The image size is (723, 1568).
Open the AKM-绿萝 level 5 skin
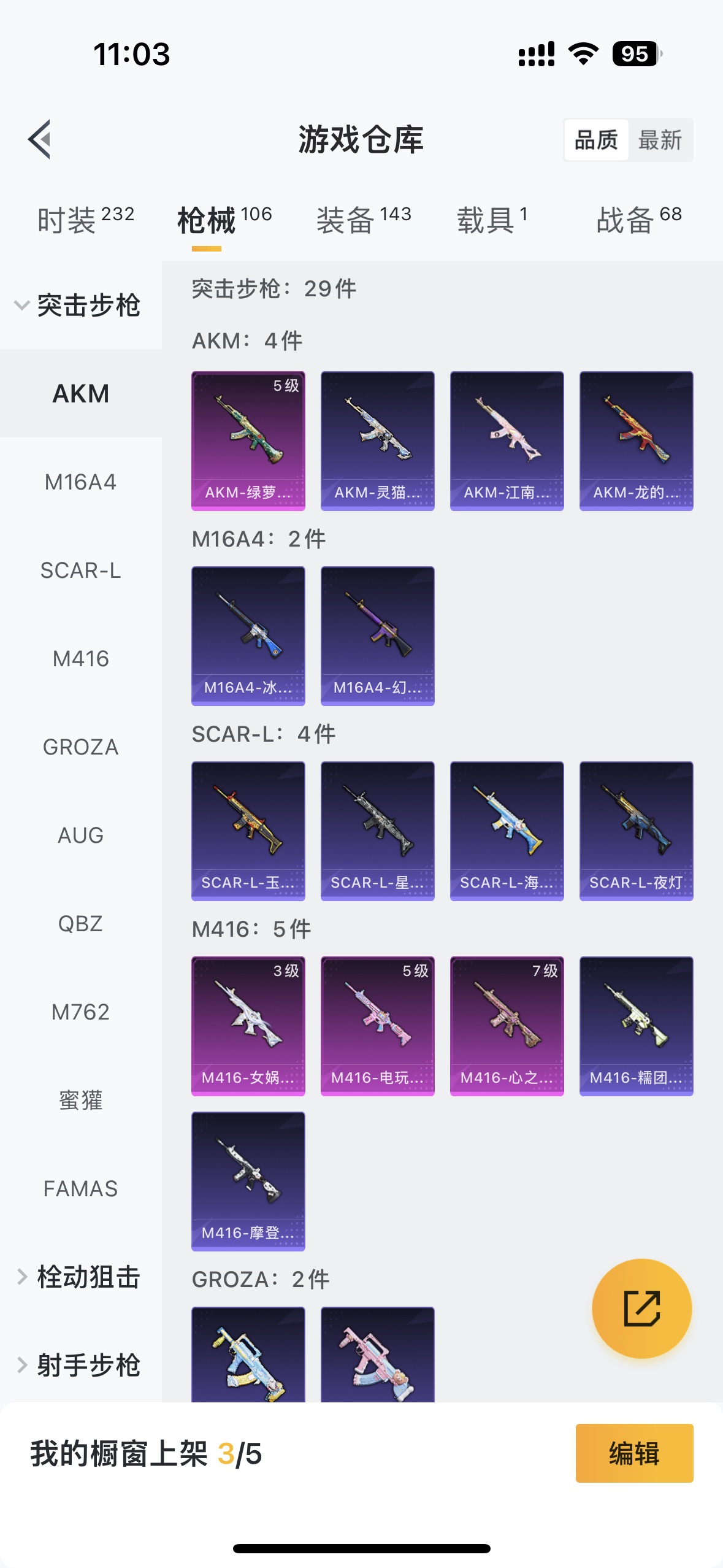pos(248,441)
